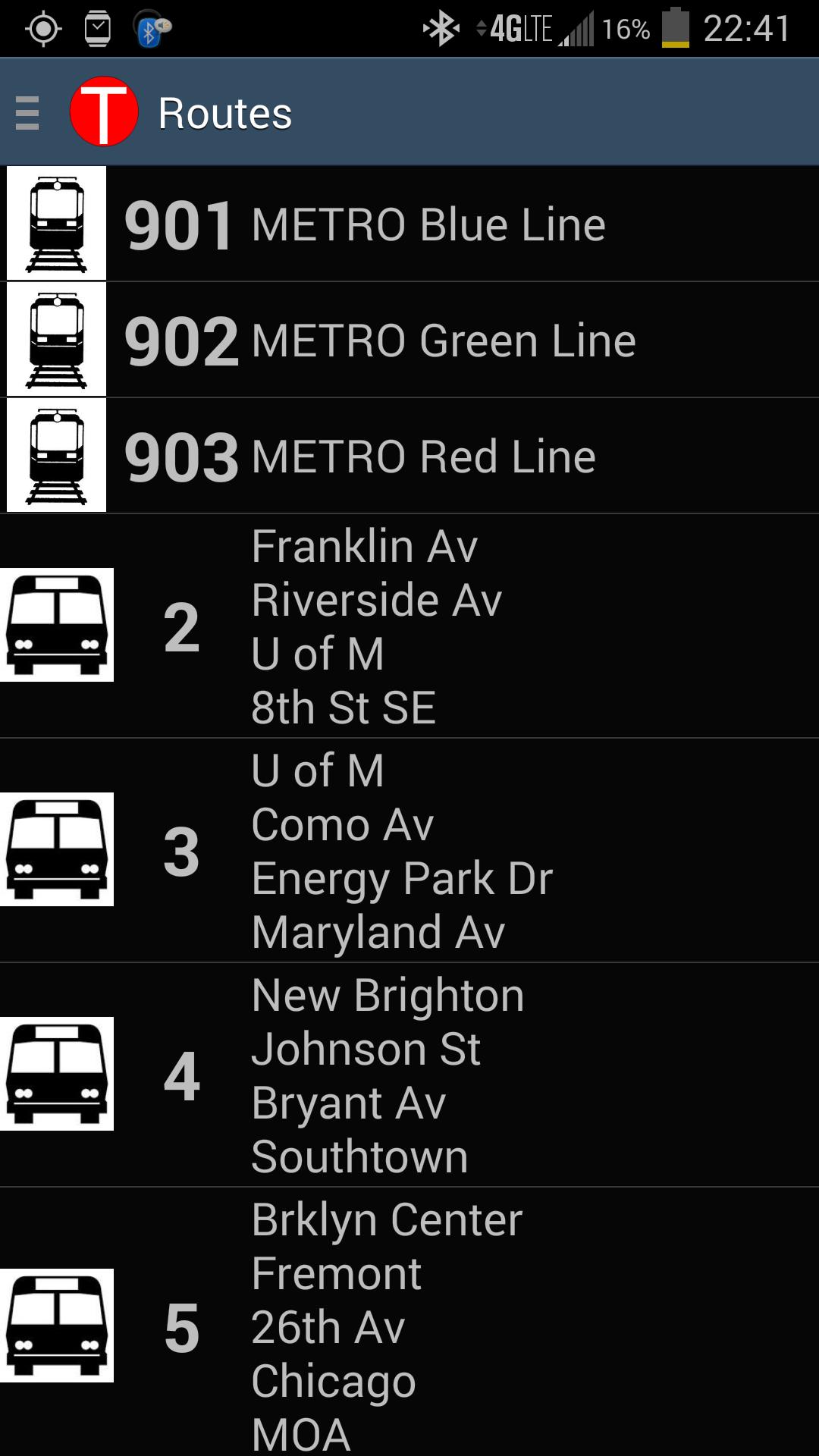Open bus route 4 New Brighton

click(409, 1075)
